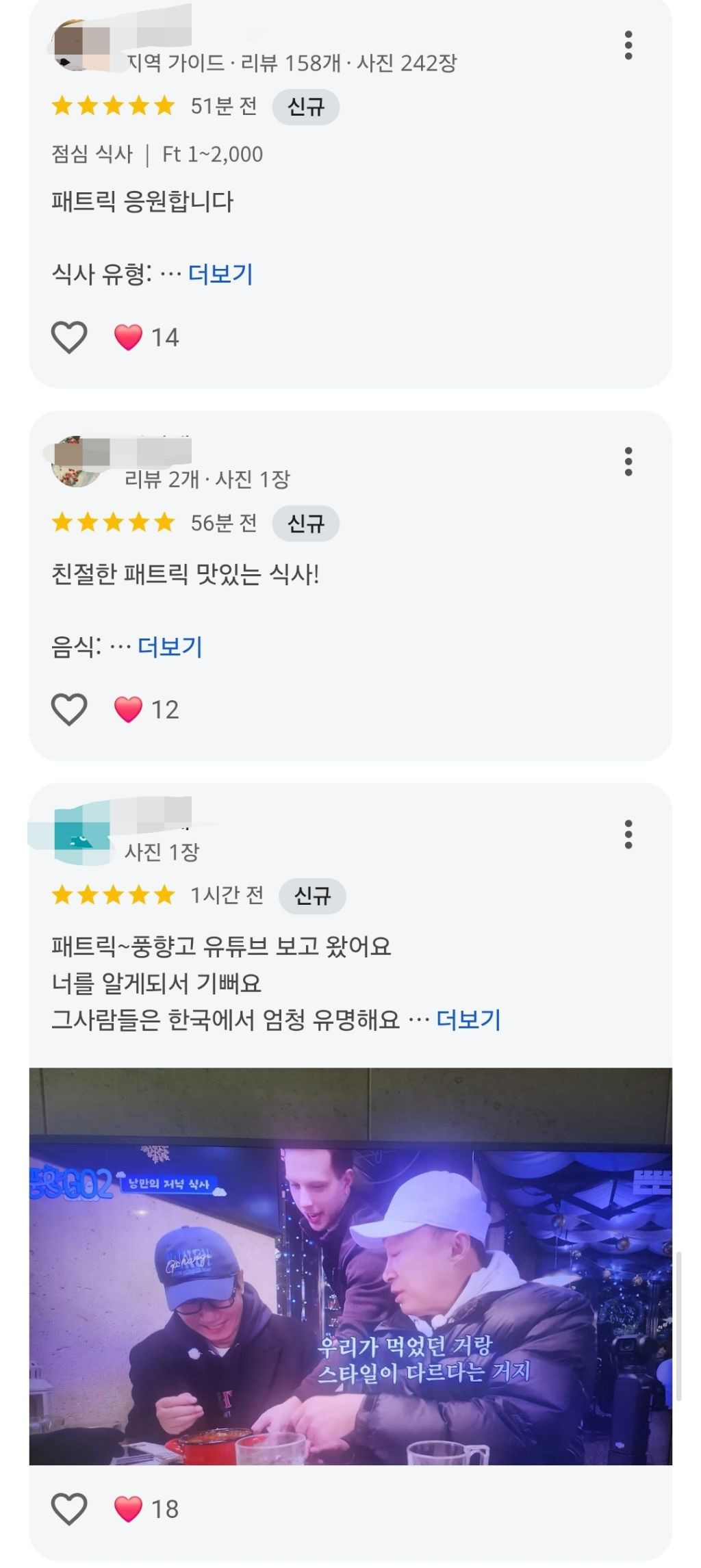701x1568 pixels.
Task: Click the red heart showing 14 likes
Action: [x=127, y=335]
